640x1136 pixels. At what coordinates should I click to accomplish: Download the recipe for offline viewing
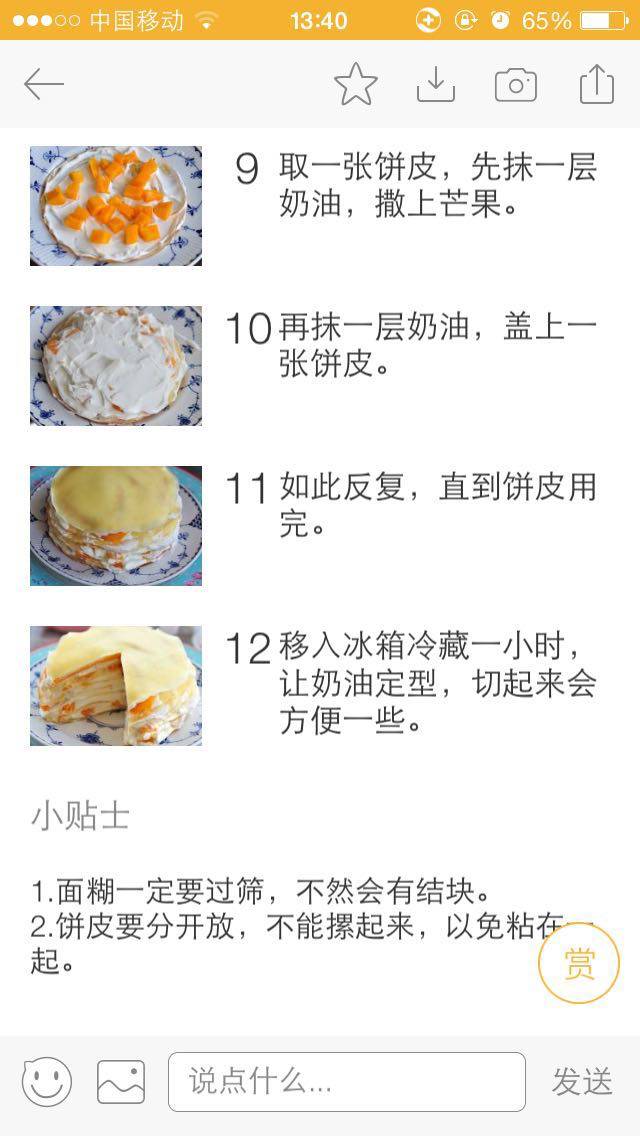click(436, 85)
